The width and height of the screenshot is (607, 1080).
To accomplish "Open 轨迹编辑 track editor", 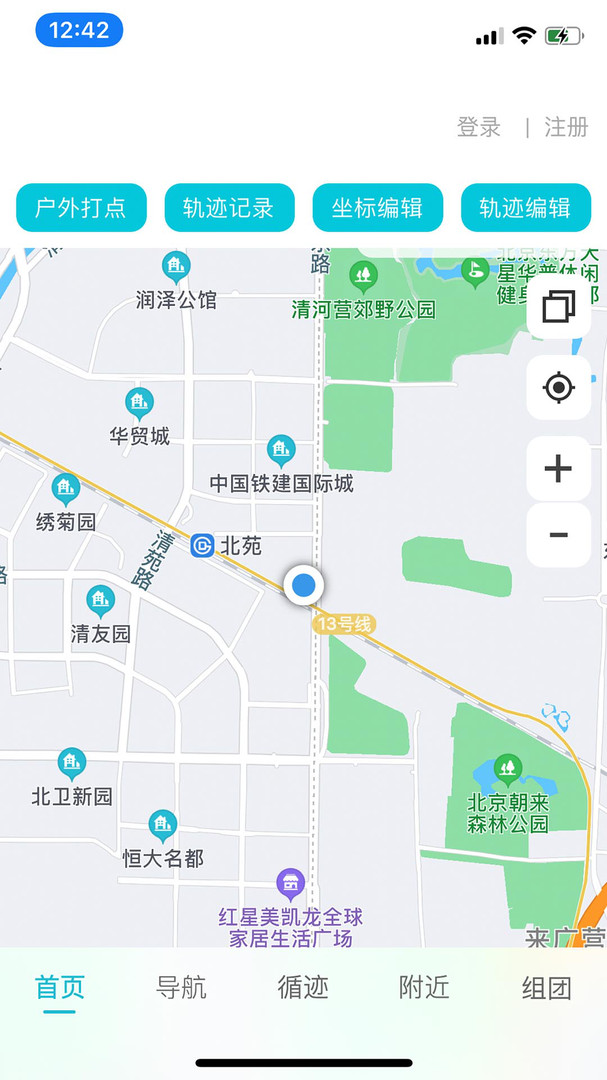I will (525, 208).
